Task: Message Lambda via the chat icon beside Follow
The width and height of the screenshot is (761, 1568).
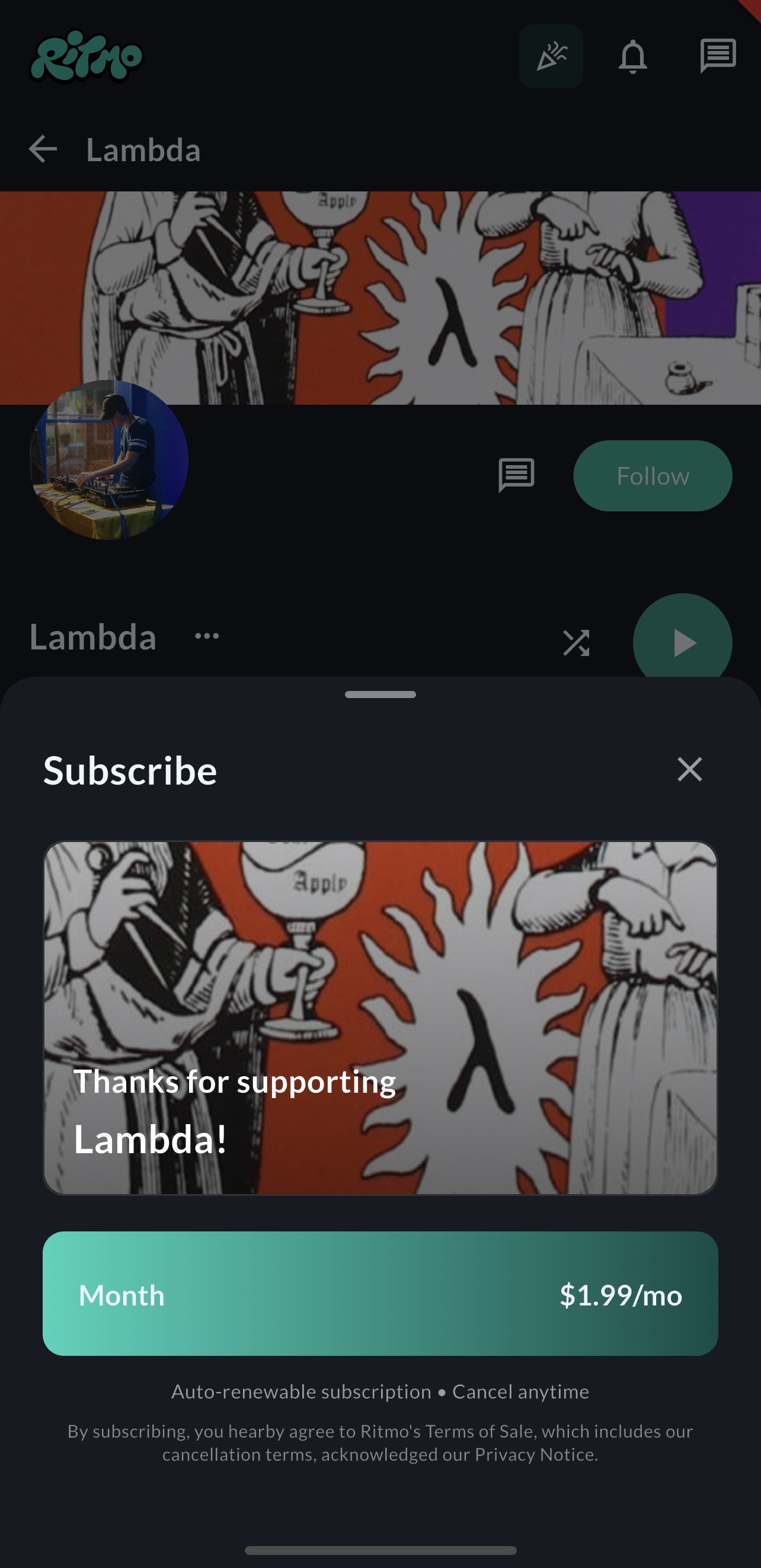Action: click(516, 475)
